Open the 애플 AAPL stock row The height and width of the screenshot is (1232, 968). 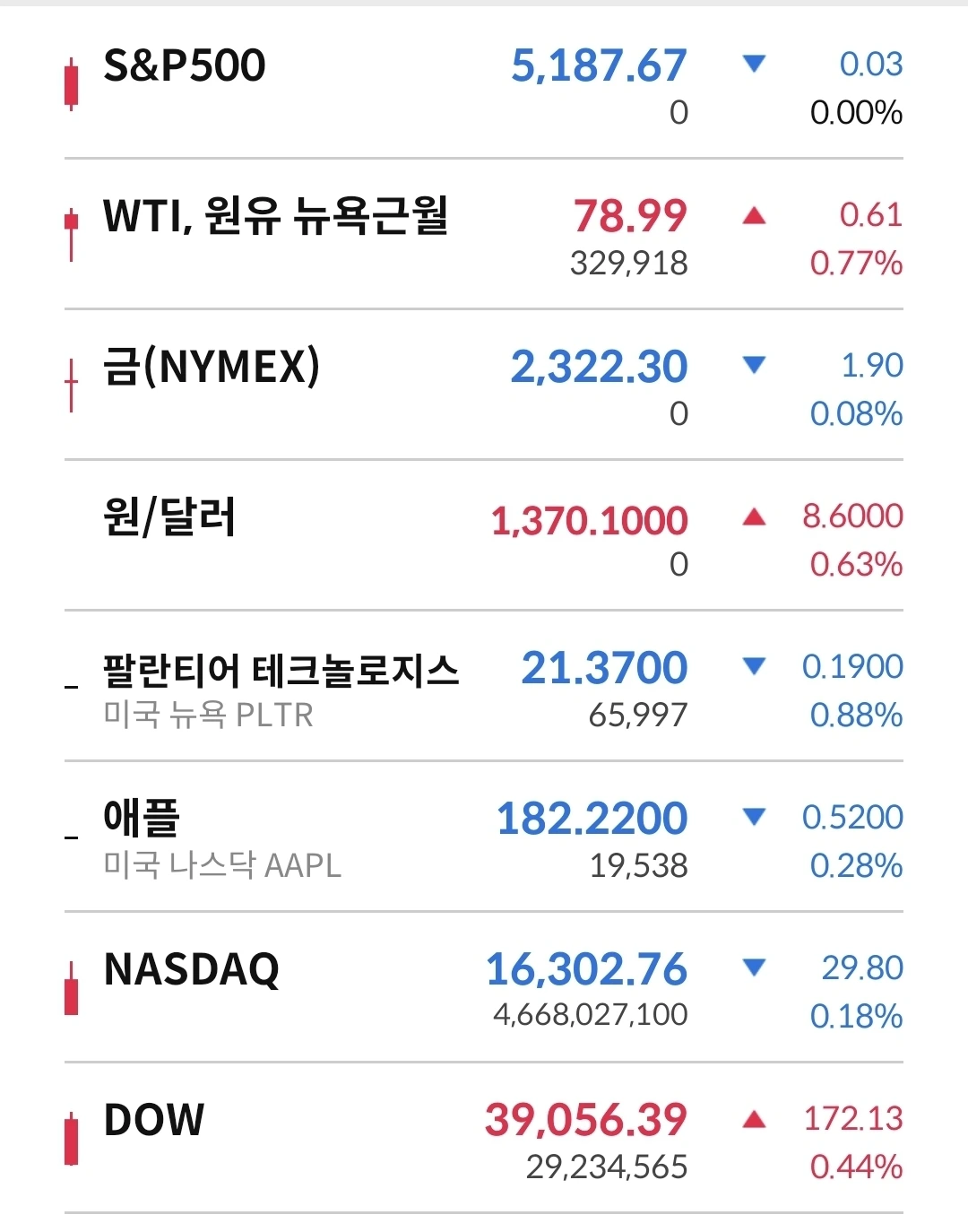tap(143, 820)
